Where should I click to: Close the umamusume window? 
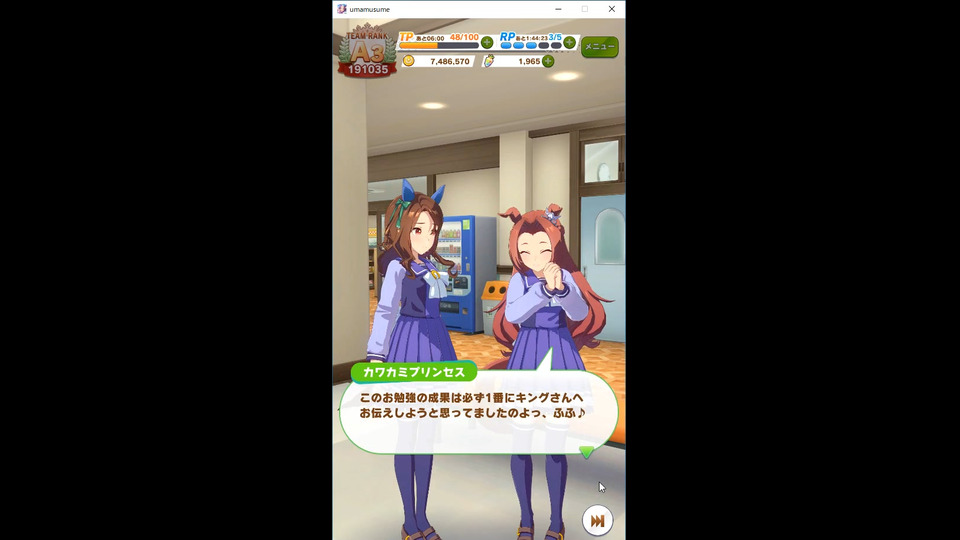click(612, 9)
